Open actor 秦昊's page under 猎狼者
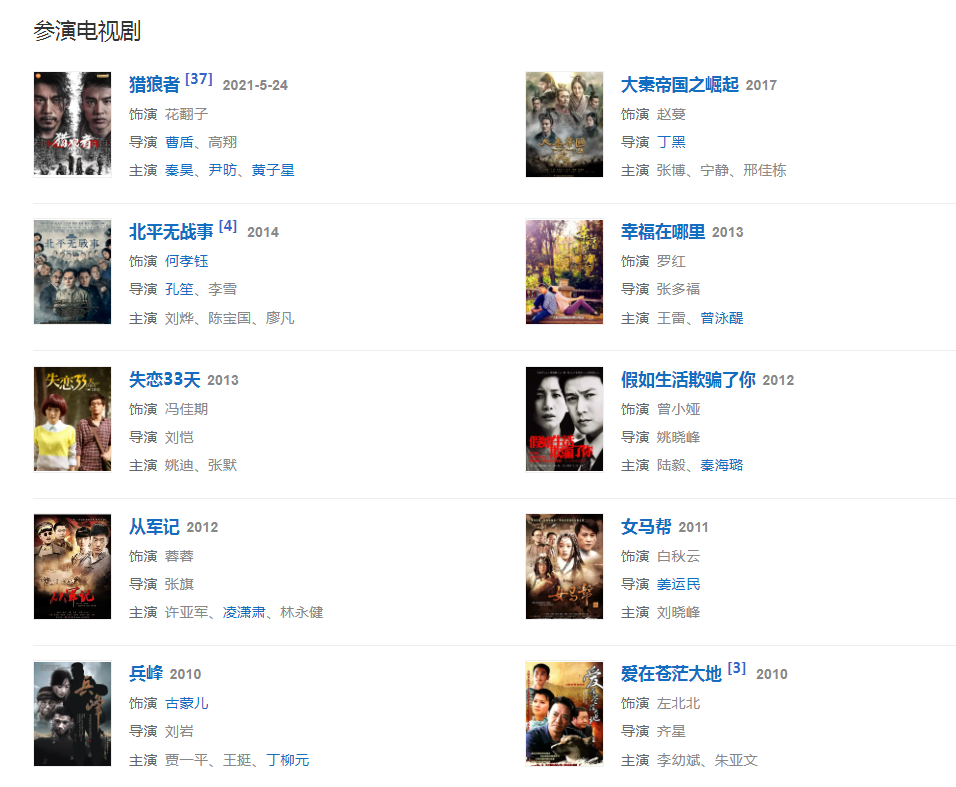The height and width of the screenshot is (787, 956). (179, 170)
